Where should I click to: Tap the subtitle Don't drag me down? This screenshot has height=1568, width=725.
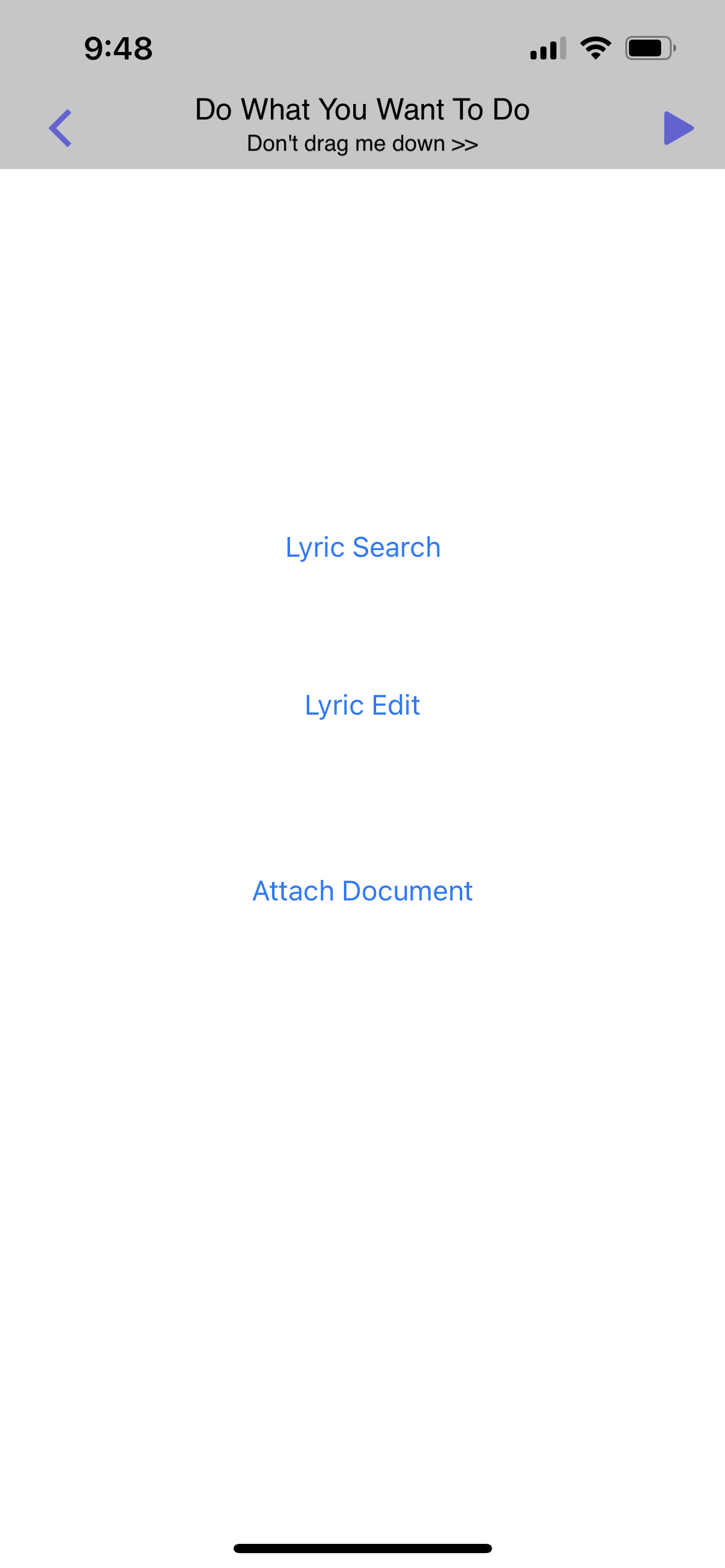(x=362, y=143)
